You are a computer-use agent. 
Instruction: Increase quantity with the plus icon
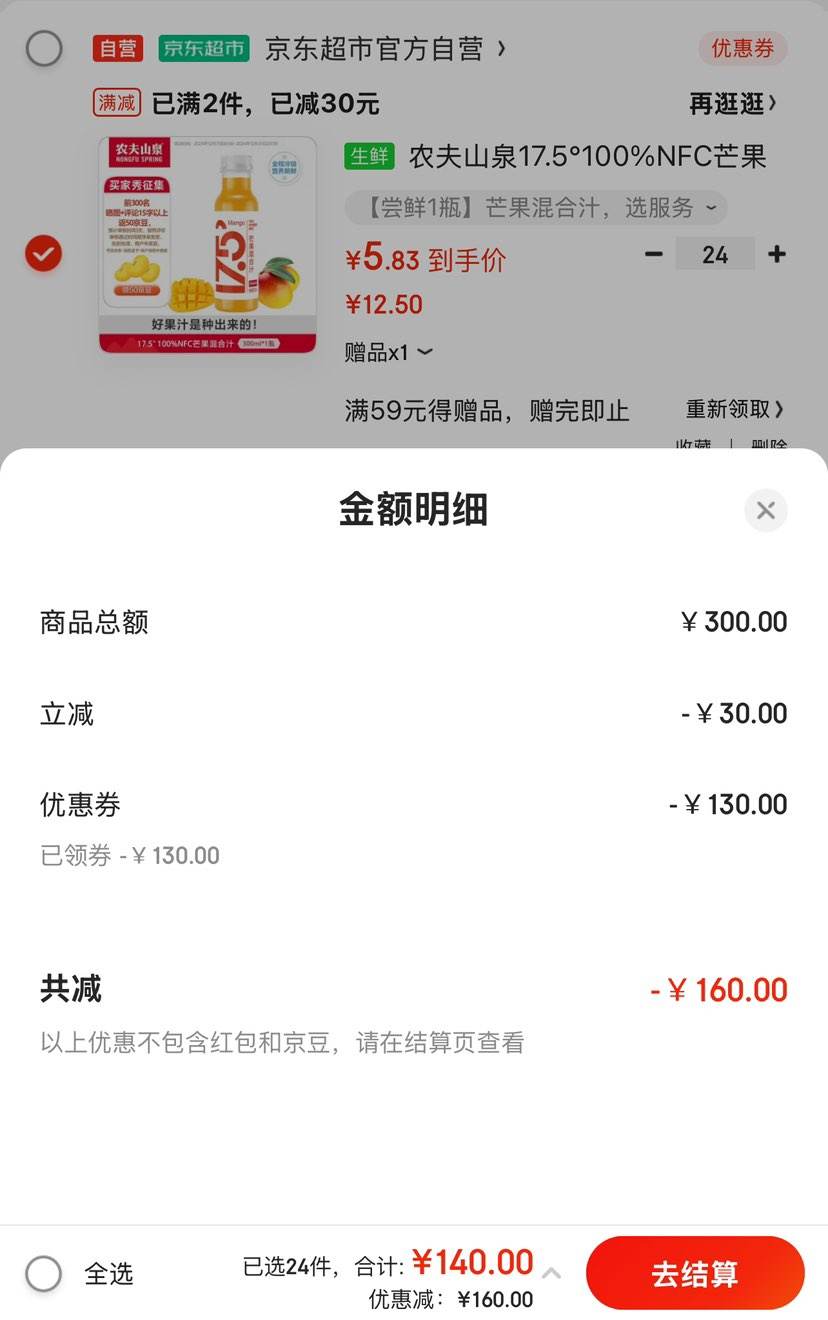click(776, 253)
